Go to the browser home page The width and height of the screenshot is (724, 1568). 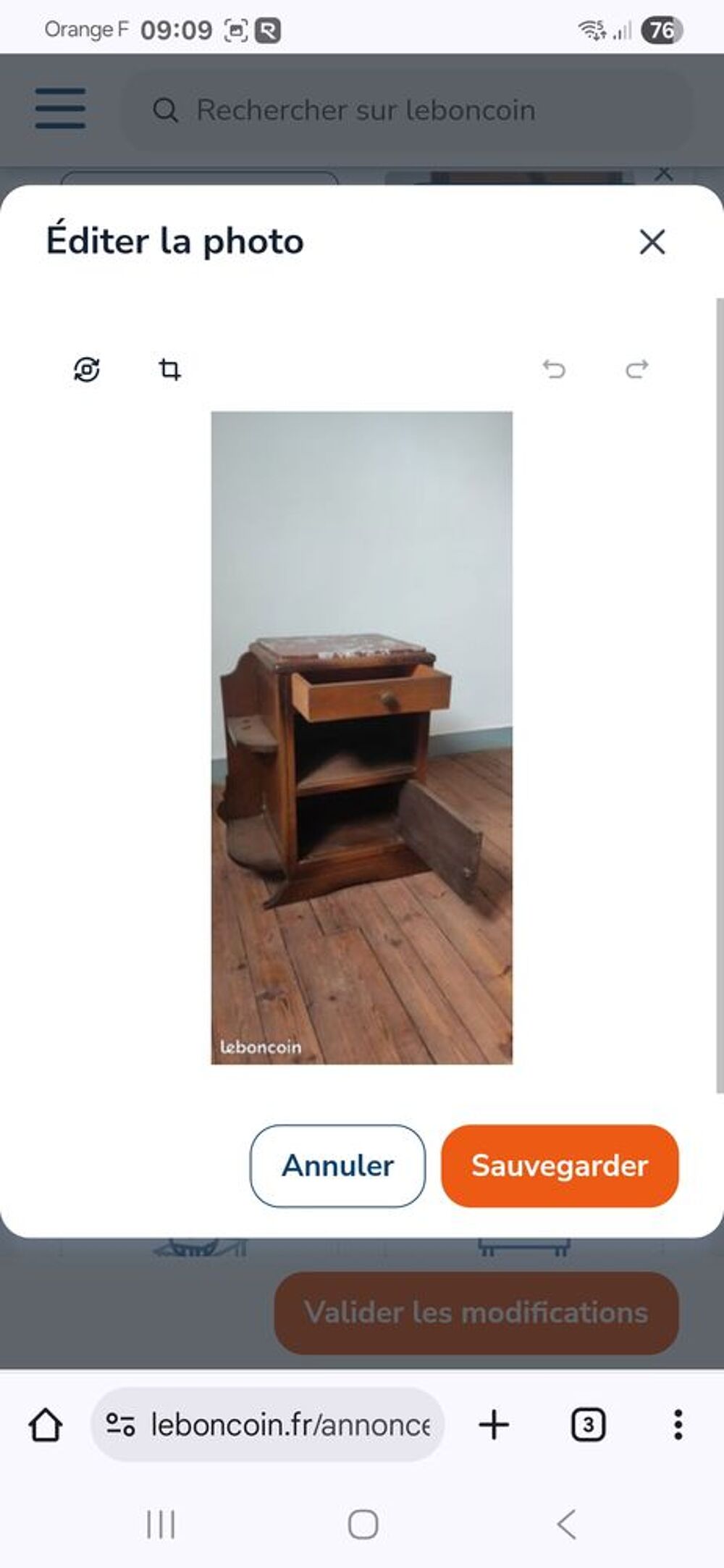[46, 1425]
